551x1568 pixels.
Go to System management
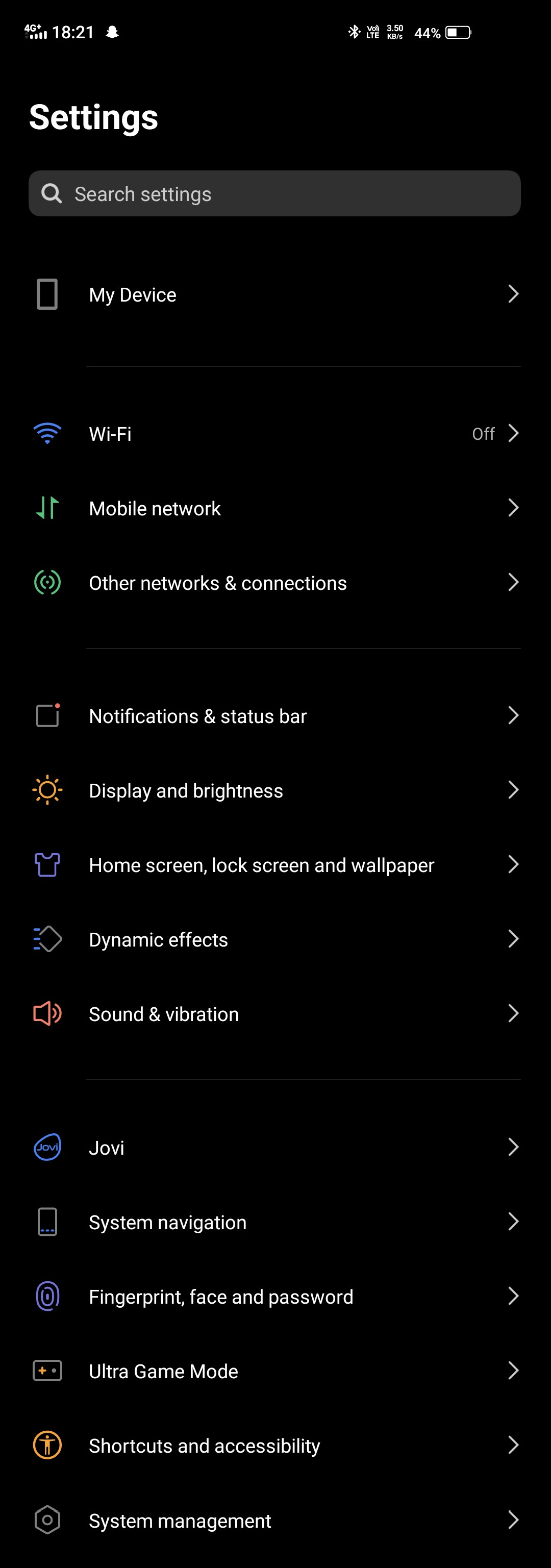click(x=274, y=1521)
